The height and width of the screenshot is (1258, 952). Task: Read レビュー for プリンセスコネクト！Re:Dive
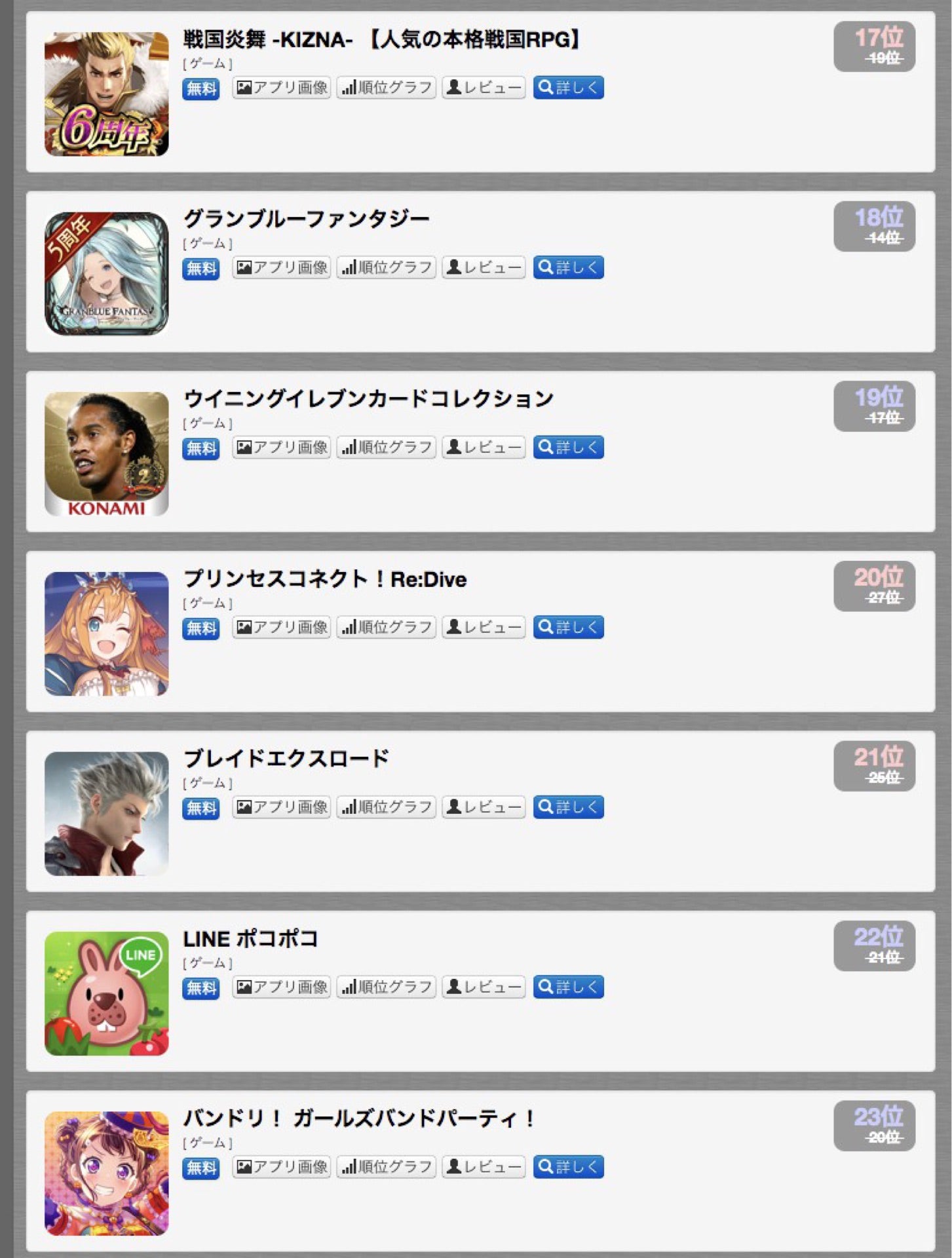[x=484, y=627]
